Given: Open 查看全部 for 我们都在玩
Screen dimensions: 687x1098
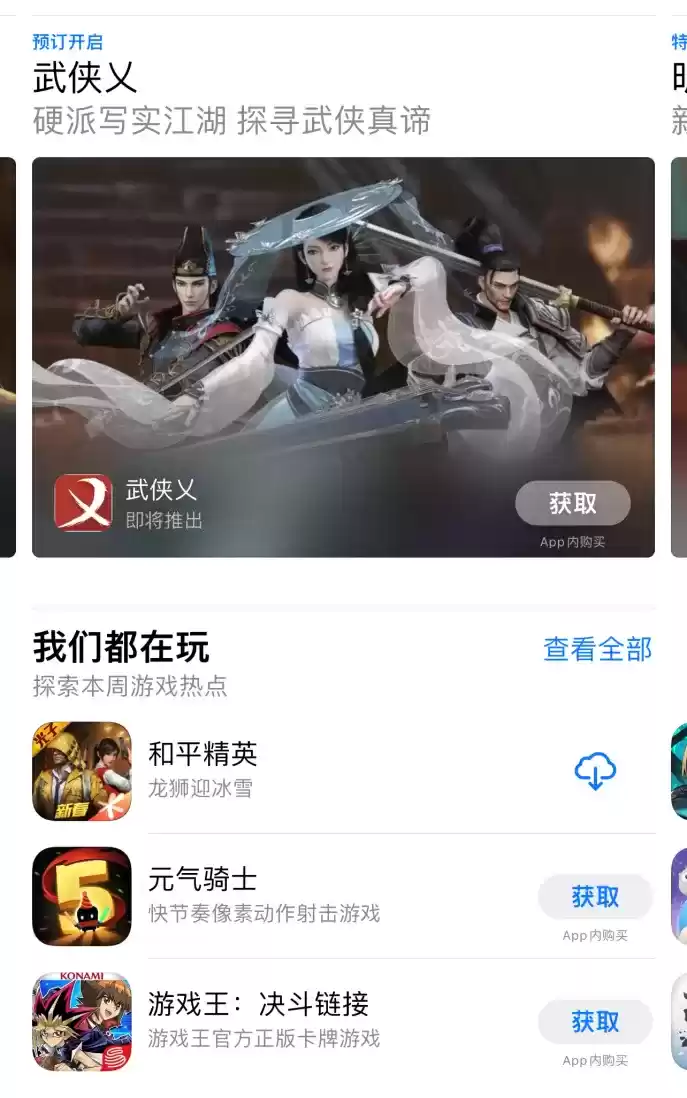Looking at the screenshot, I should click(597, 649).
